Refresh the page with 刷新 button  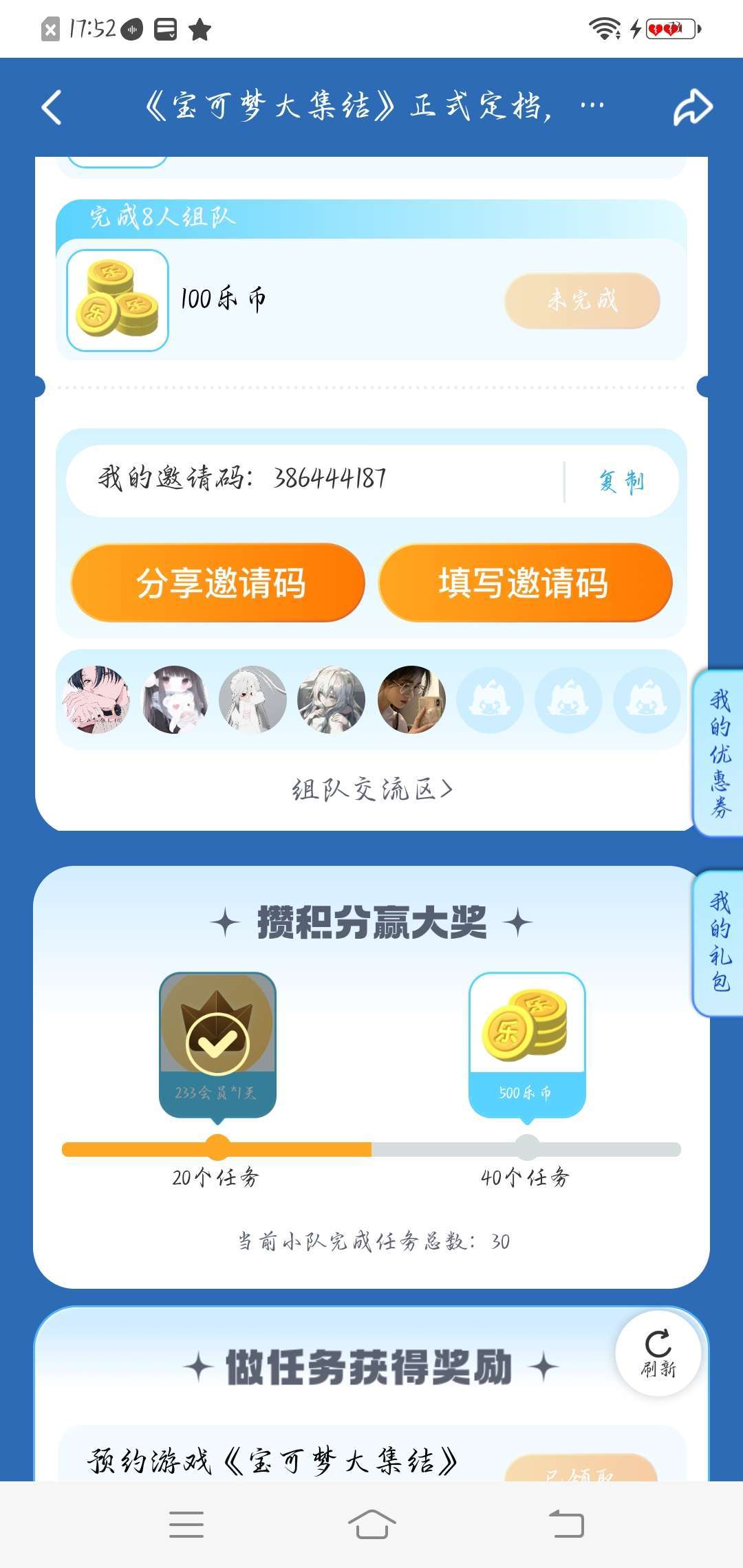pyautogui.click(x=658, y=1353)
